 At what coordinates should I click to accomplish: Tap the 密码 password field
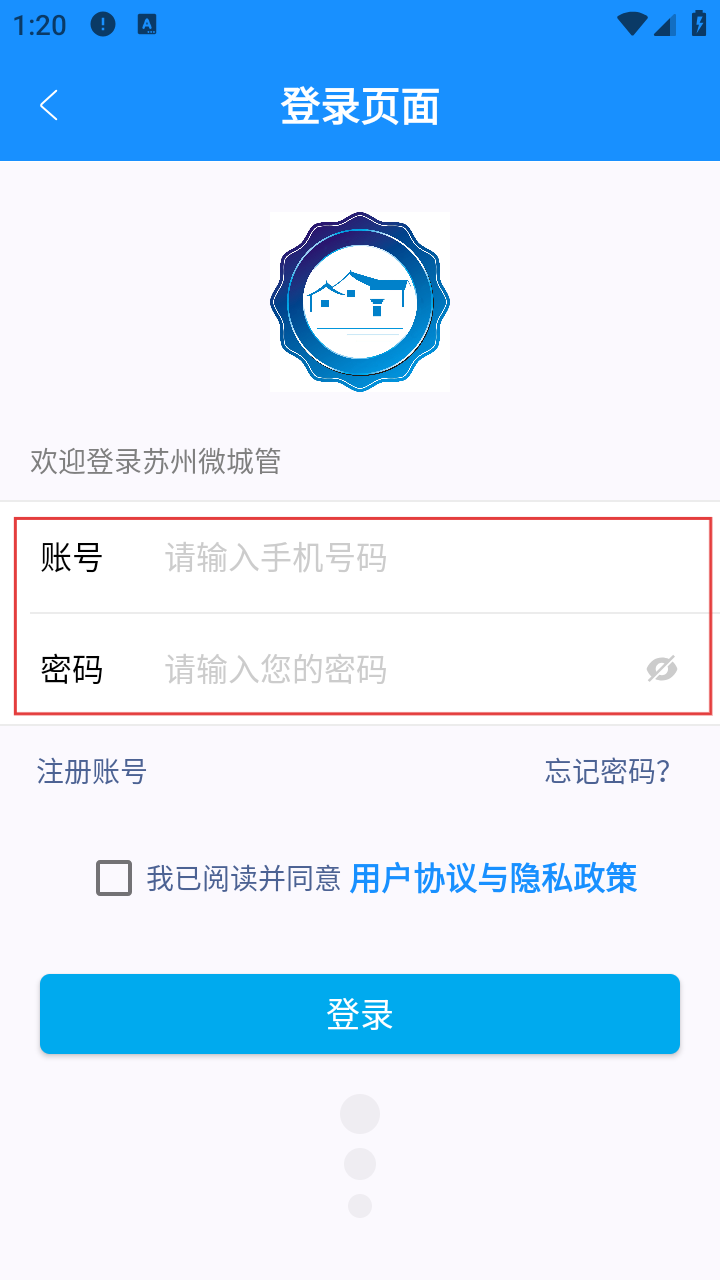(390, 669)
